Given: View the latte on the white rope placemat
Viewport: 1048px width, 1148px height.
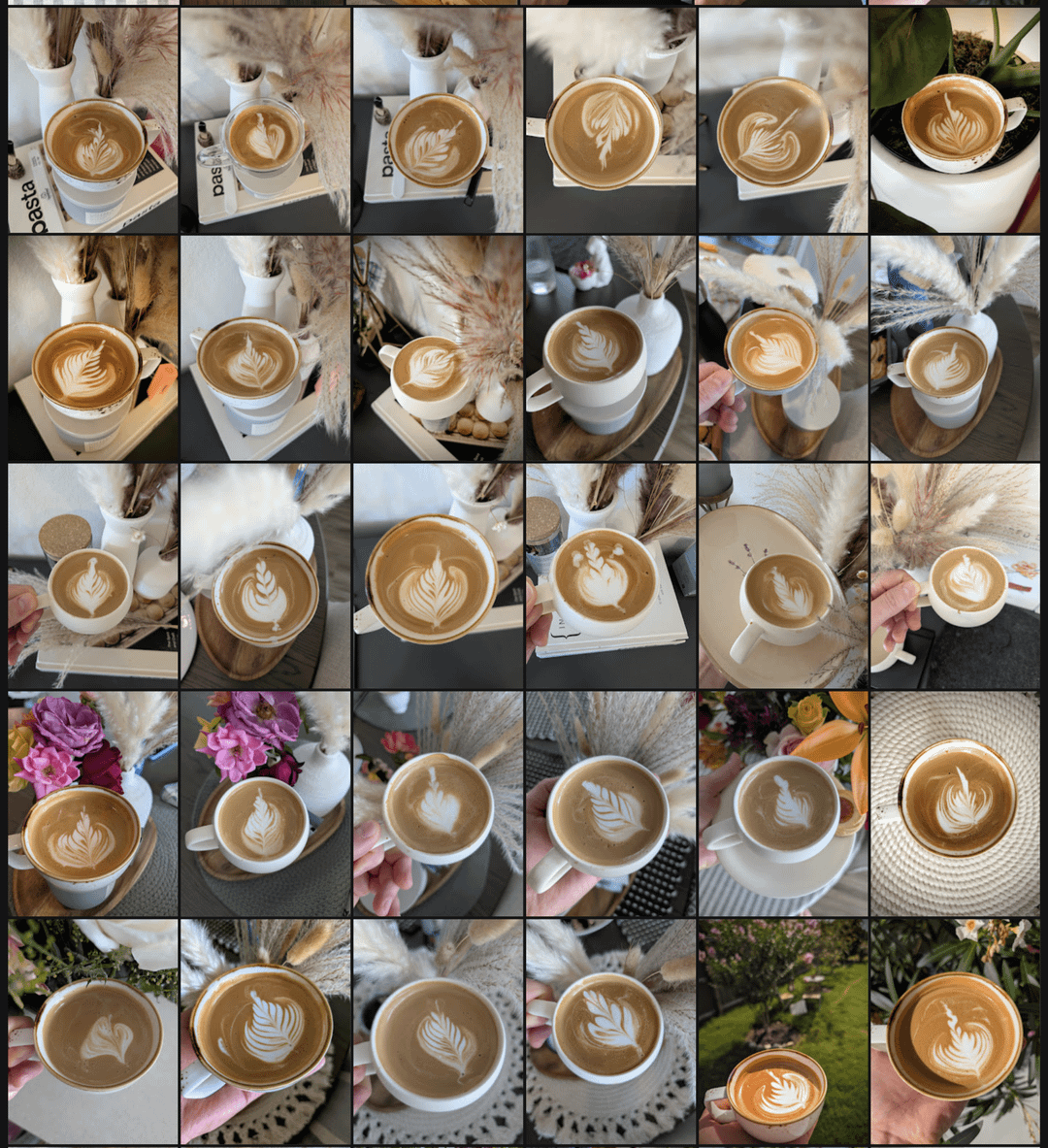Looking at the screenshot, I should (954, 804).
